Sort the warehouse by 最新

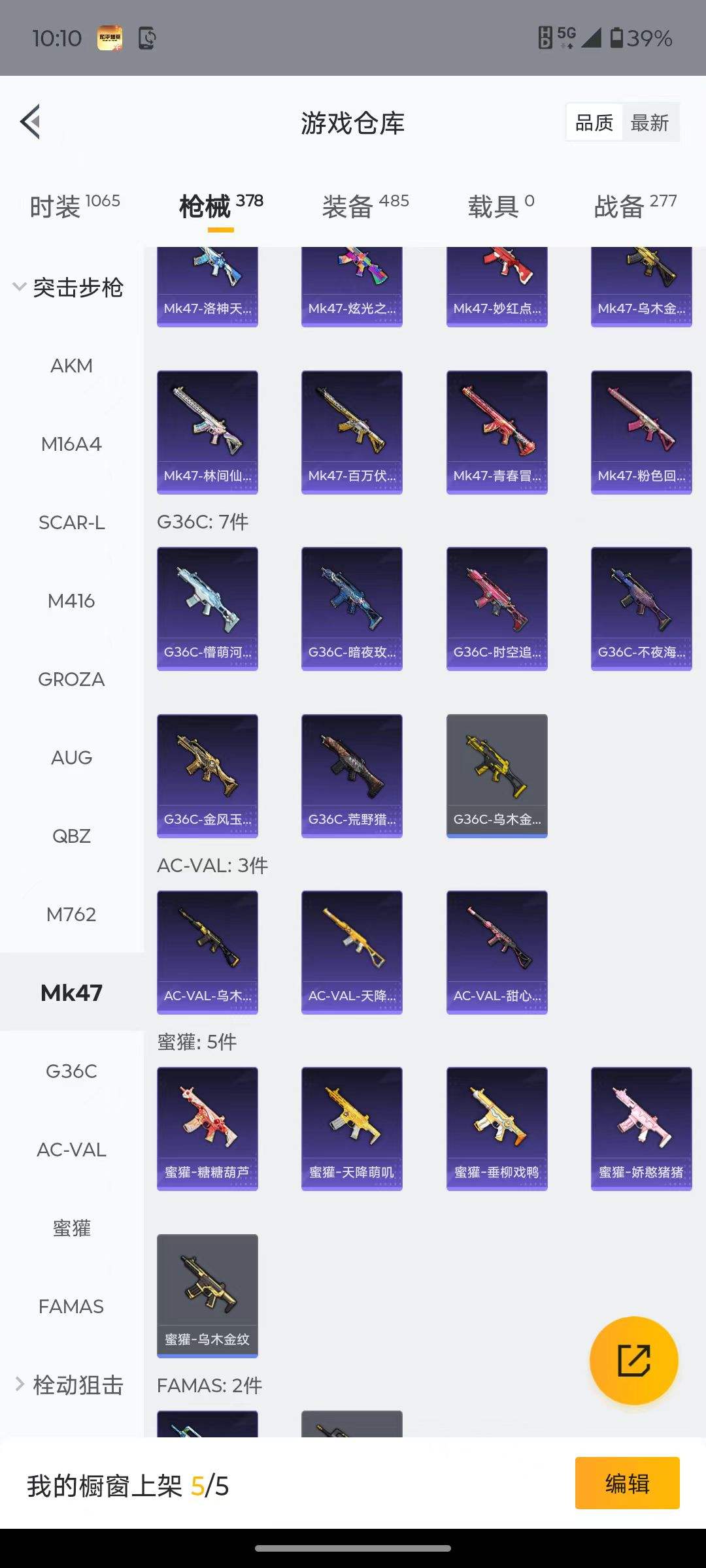(x=649, y=123)
